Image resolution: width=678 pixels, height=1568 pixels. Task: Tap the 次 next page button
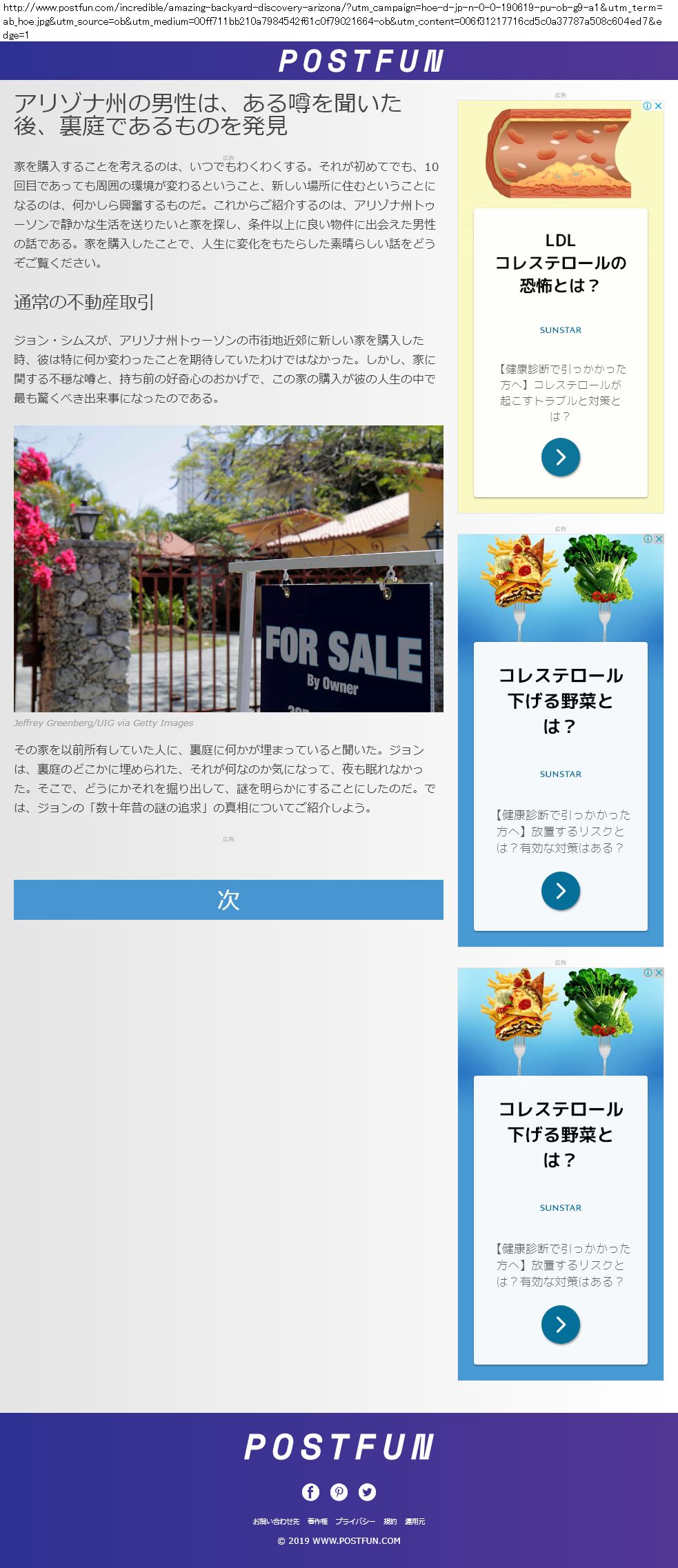pos(228,899)
